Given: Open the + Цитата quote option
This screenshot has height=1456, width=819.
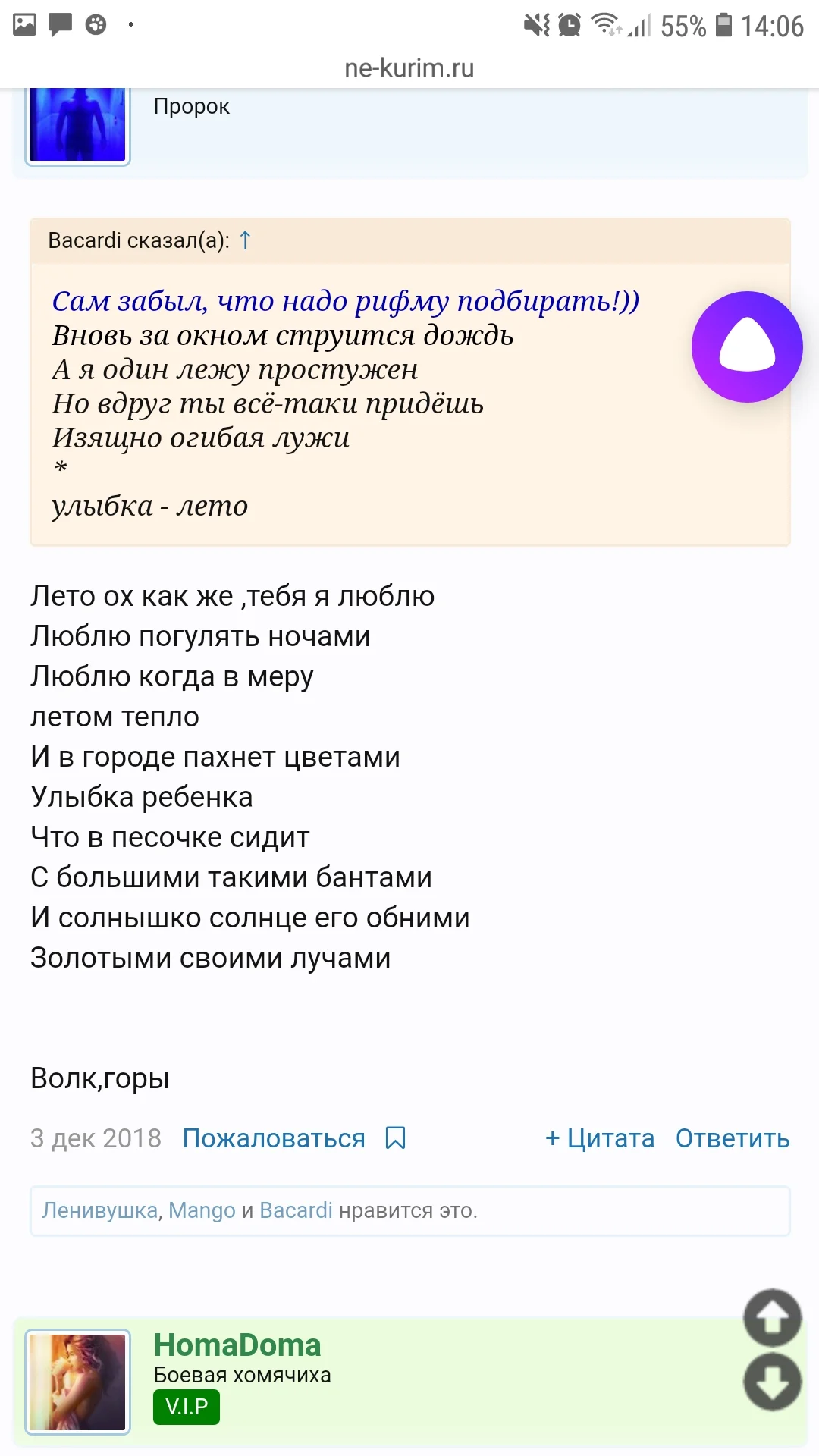Looking at the screenshot, I should (x=599, y=1138).
